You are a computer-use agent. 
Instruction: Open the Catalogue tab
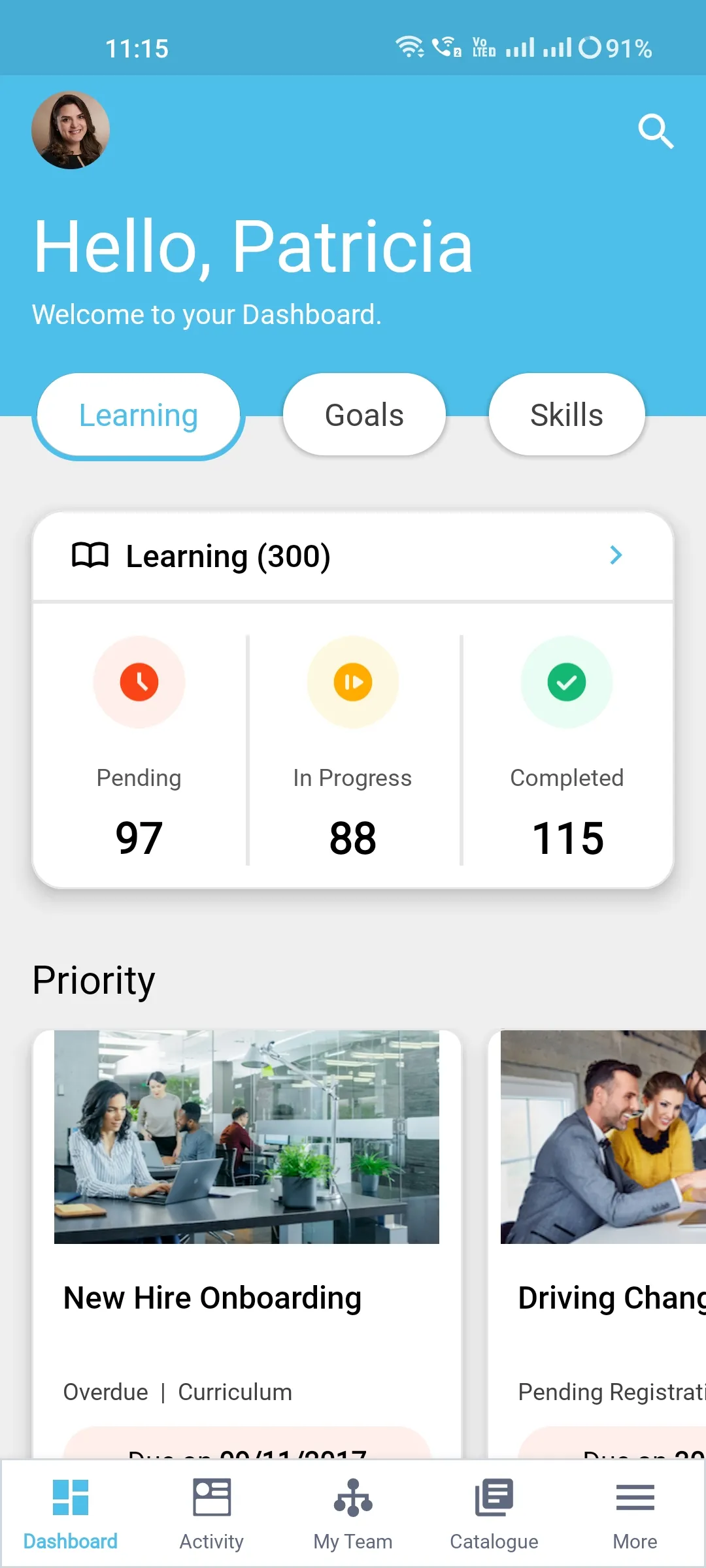[494, 1514]
